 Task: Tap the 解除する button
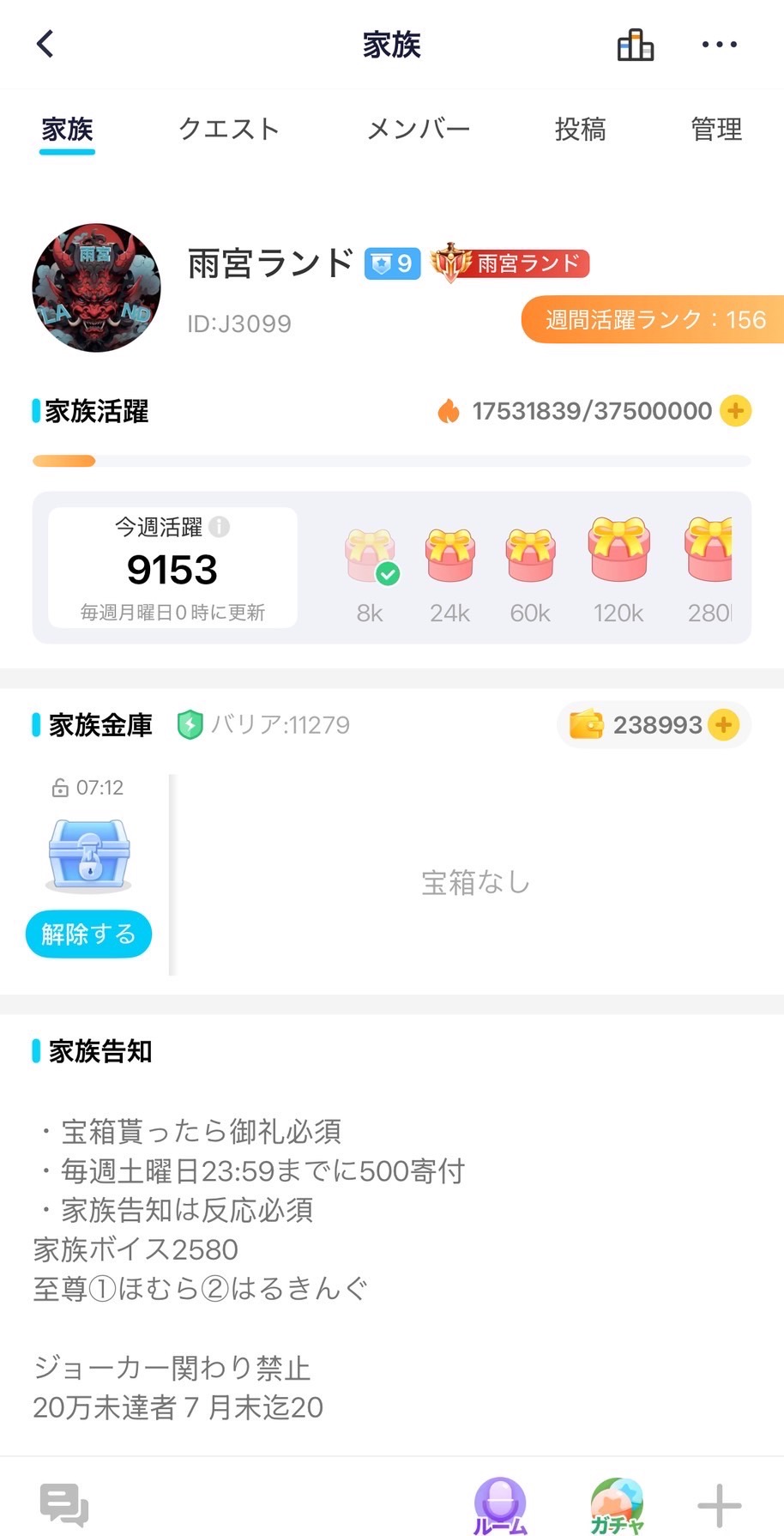point(88,934)
